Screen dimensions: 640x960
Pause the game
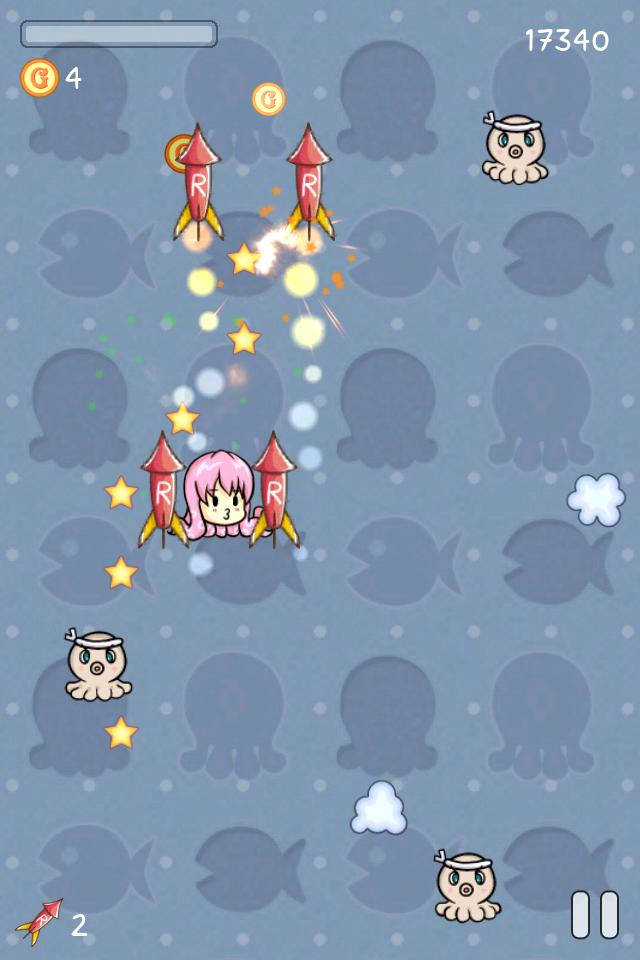pyautogui.click(x=594, y=914)
